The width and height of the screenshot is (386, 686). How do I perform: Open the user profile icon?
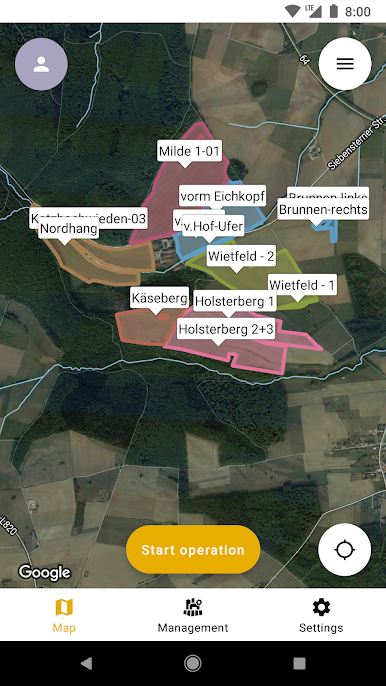[41, 64]
